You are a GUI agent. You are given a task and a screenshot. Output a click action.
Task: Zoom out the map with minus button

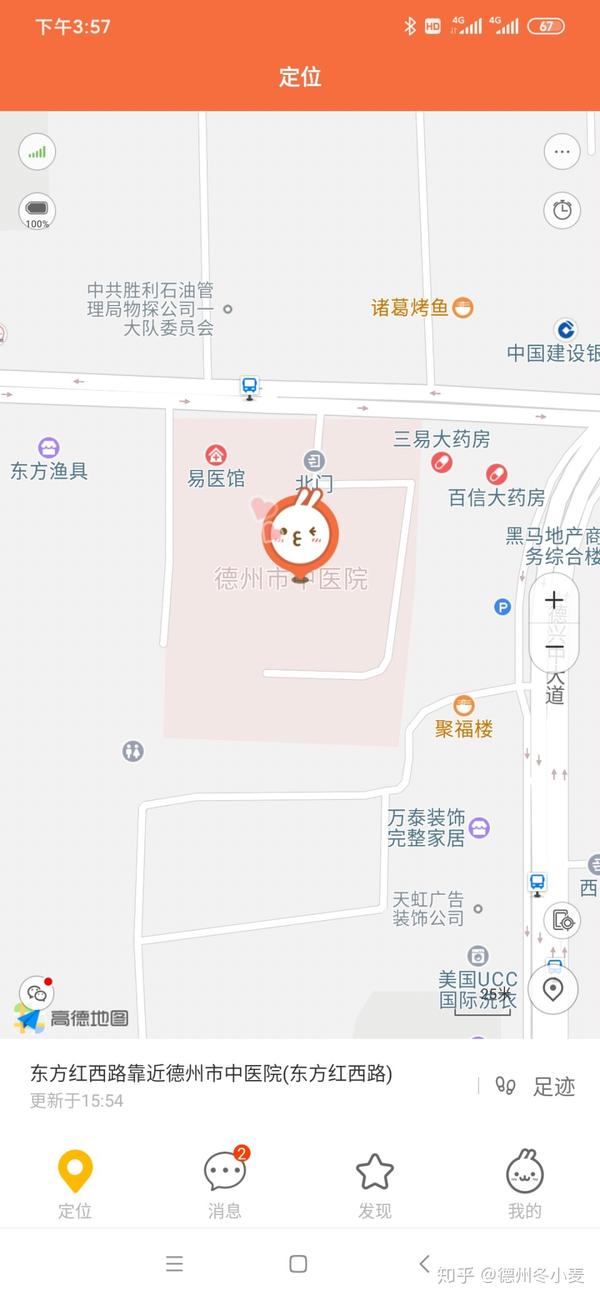tap(554, 647)
